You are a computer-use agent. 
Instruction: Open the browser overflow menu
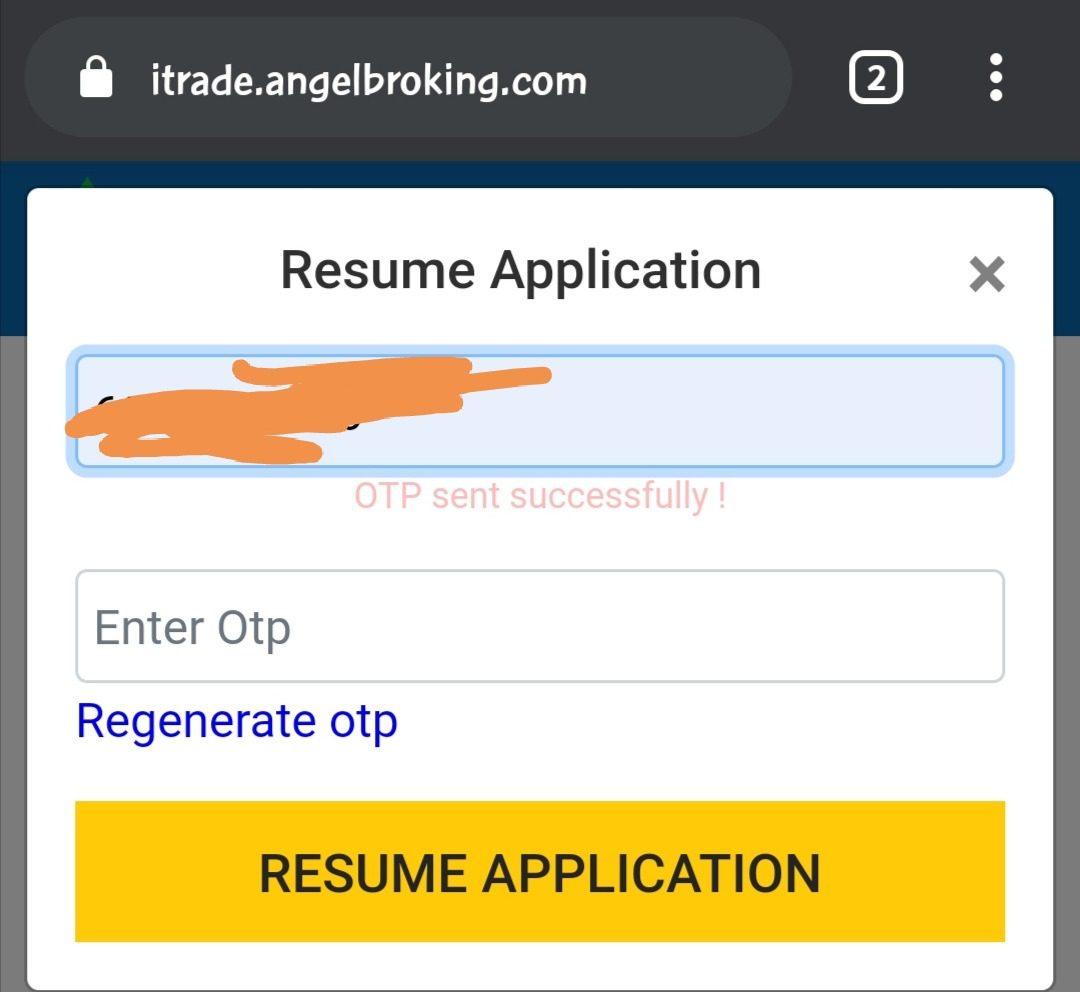[995, 78]
